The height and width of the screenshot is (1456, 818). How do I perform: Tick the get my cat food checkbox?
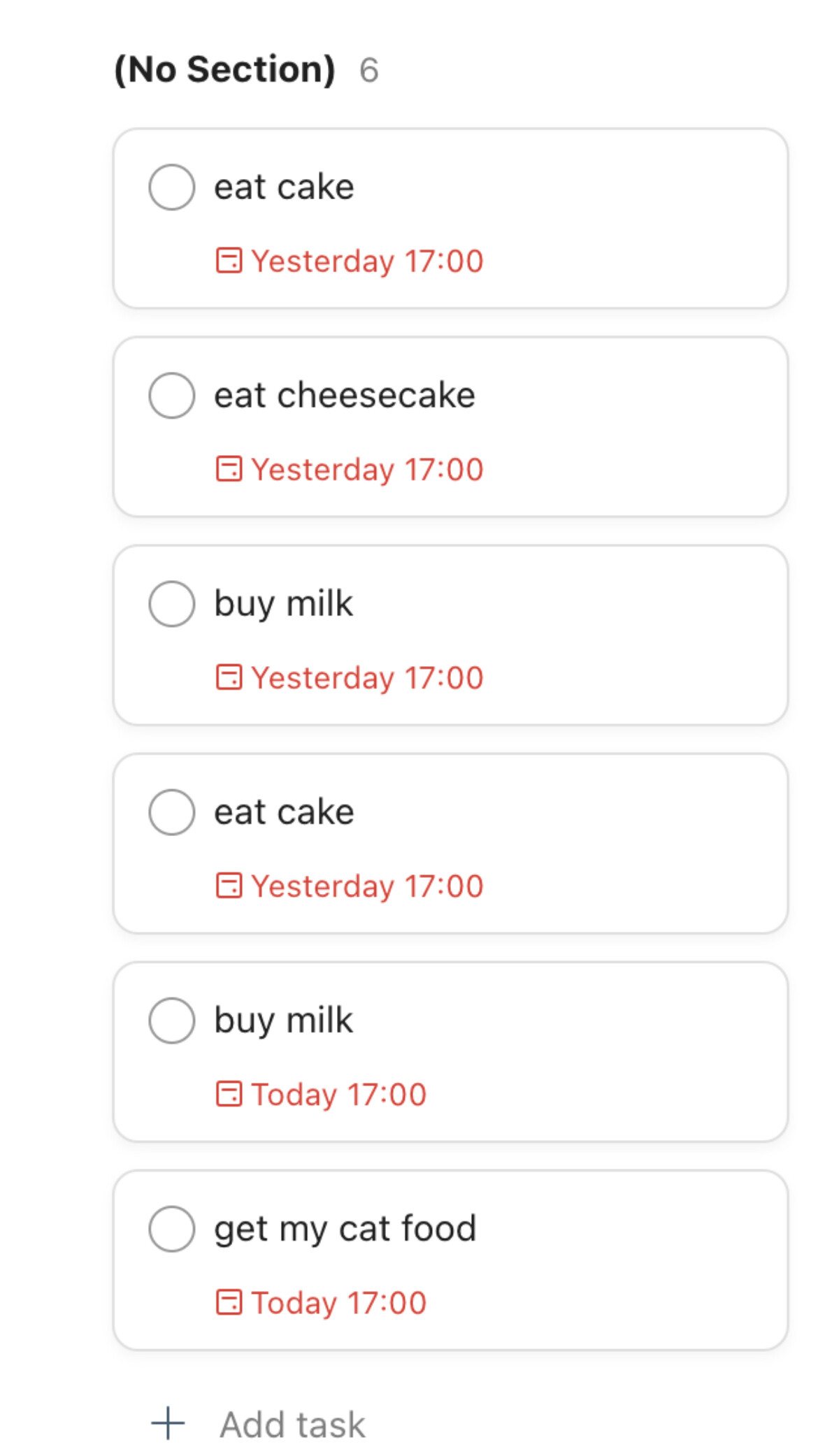click(x=171, y=1229)
